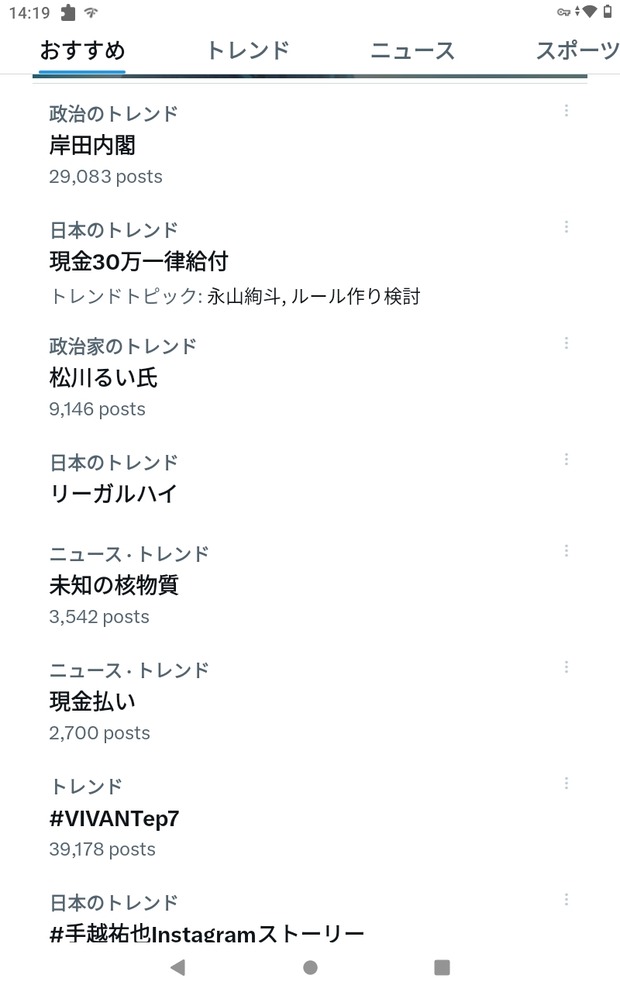Open the 未知の核物質 trend
The height and width of the screenshot is (992, 620).
114,585
